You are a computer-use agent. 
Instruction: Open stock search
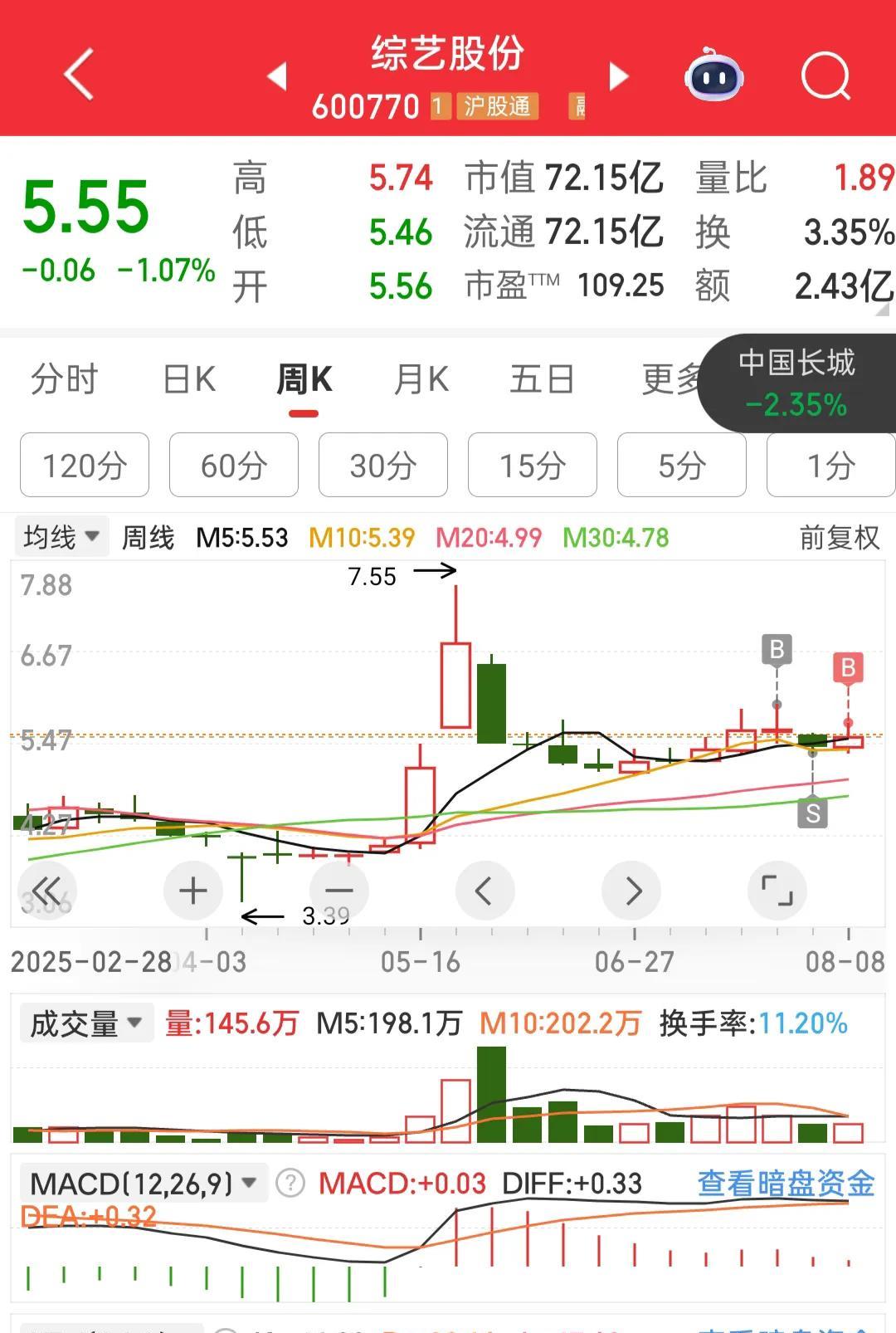point(825,76)
